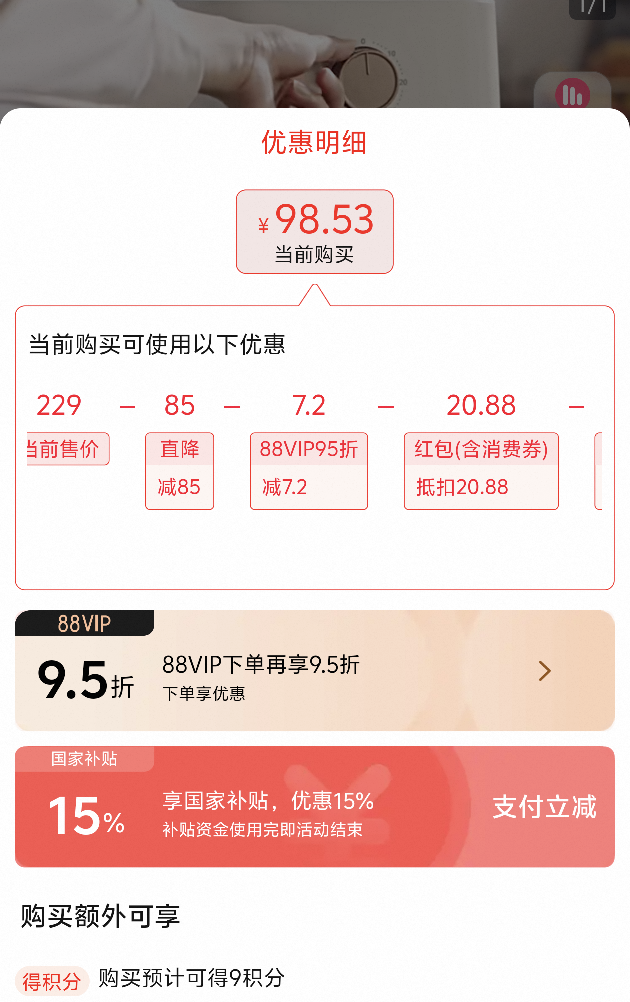Open the 国家补贴 15% subsidy card
Image resolution: width=630 pixels, height=1002 pixels.
(314, 807)
